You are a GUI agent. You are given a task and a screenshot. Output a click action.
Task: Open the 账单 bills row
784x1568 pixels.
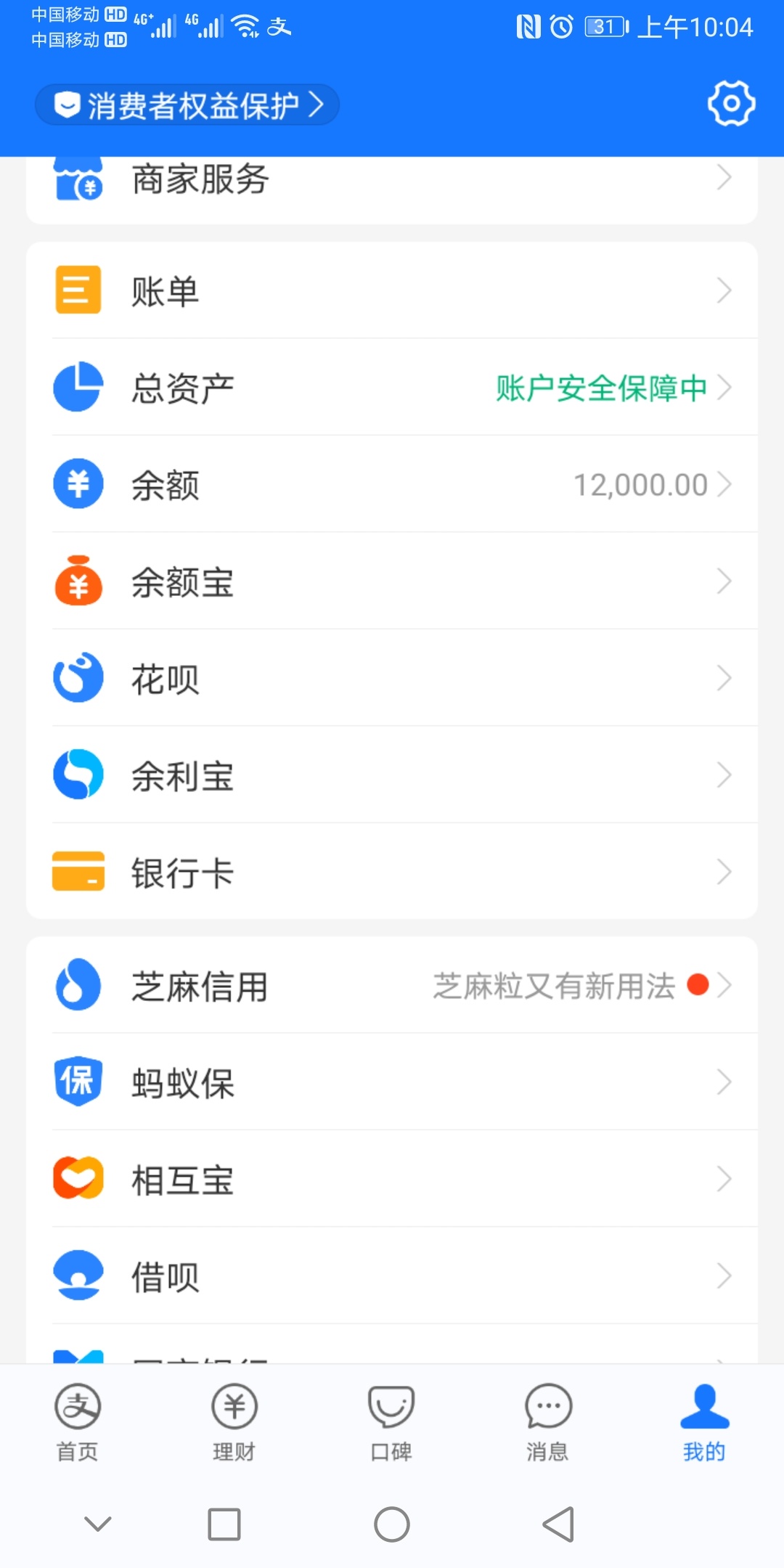point(392,290)
